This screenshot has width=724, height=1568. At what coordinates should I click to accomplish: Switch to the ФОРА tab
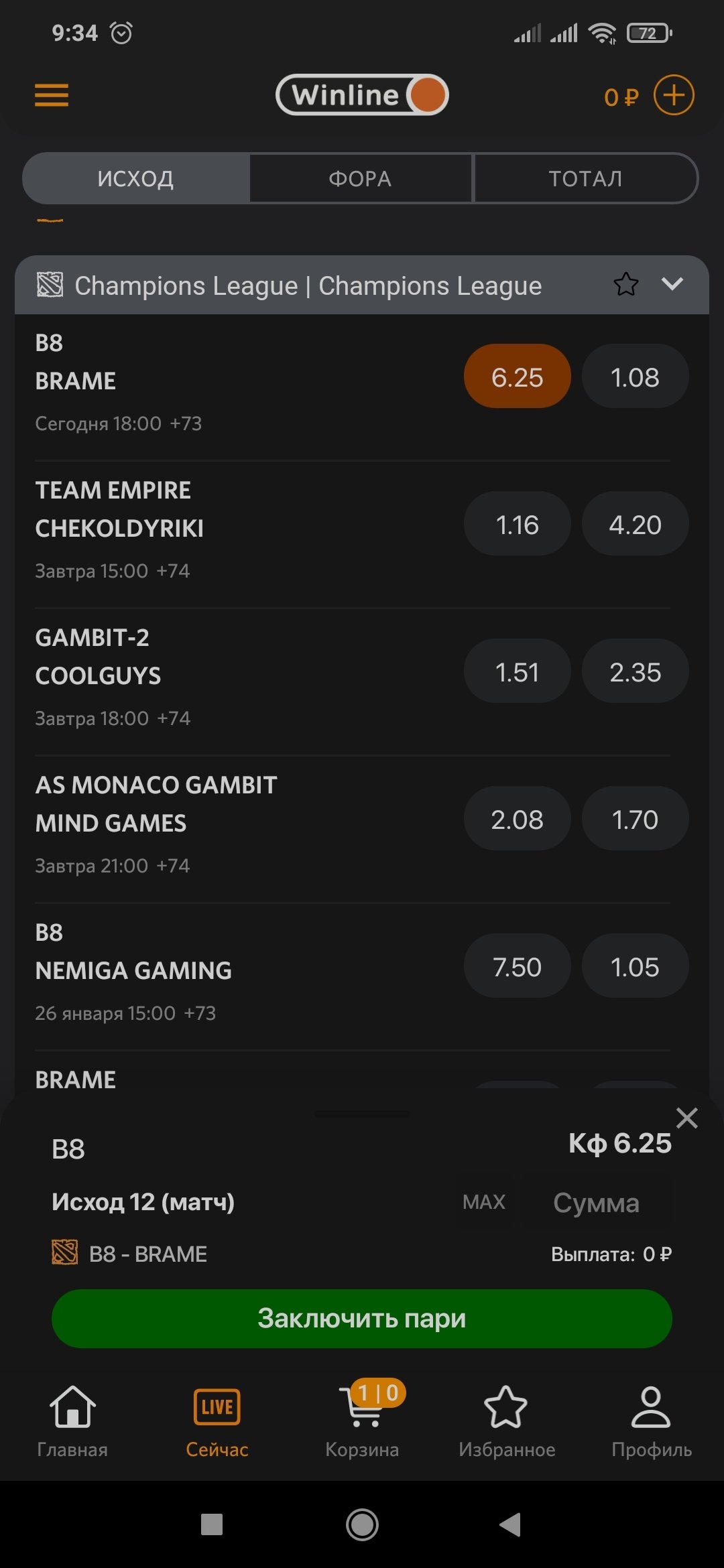point(360,178)
